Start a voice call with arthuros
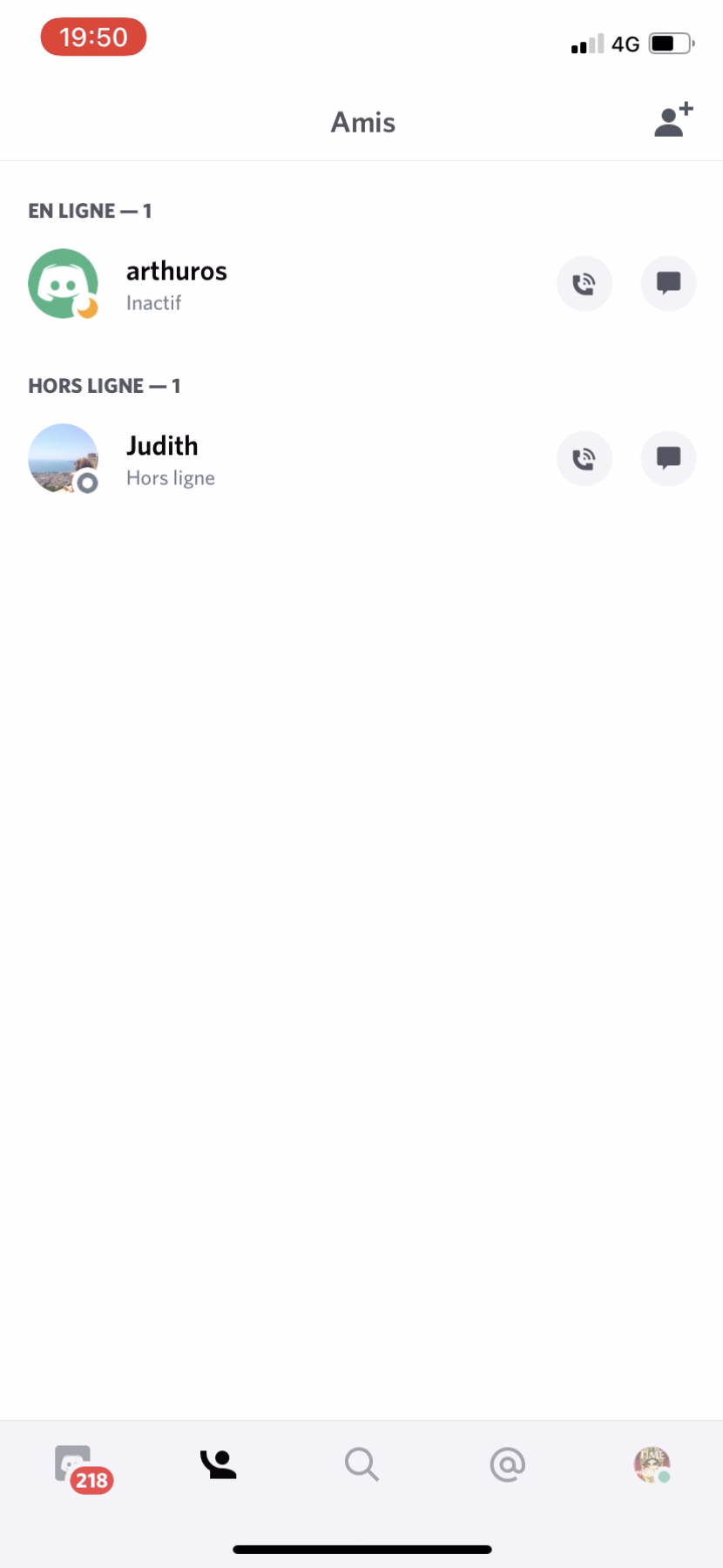Image resolution: width=723 pixels, height=1568 pixels. coord(584,283)
